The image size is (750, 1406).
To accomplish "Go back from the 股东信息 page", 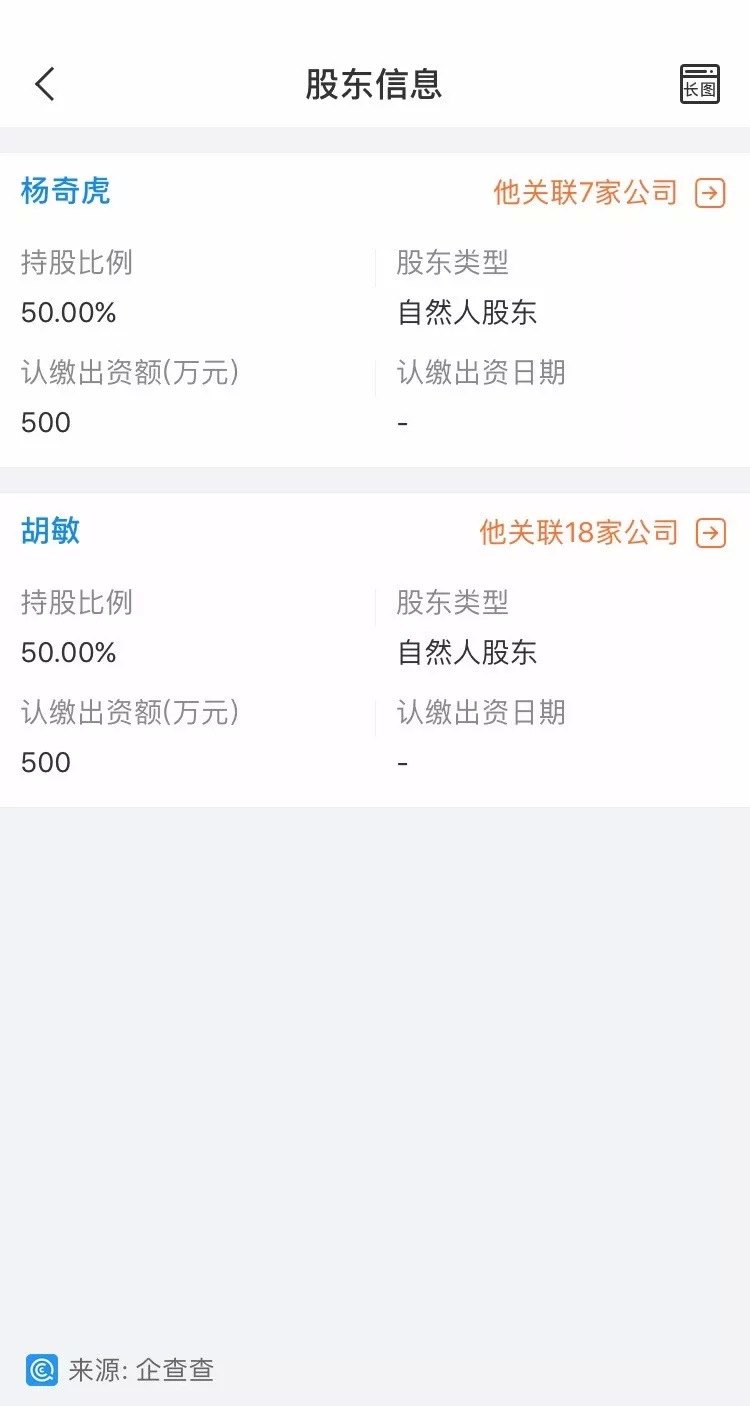I will coord(45,84).
